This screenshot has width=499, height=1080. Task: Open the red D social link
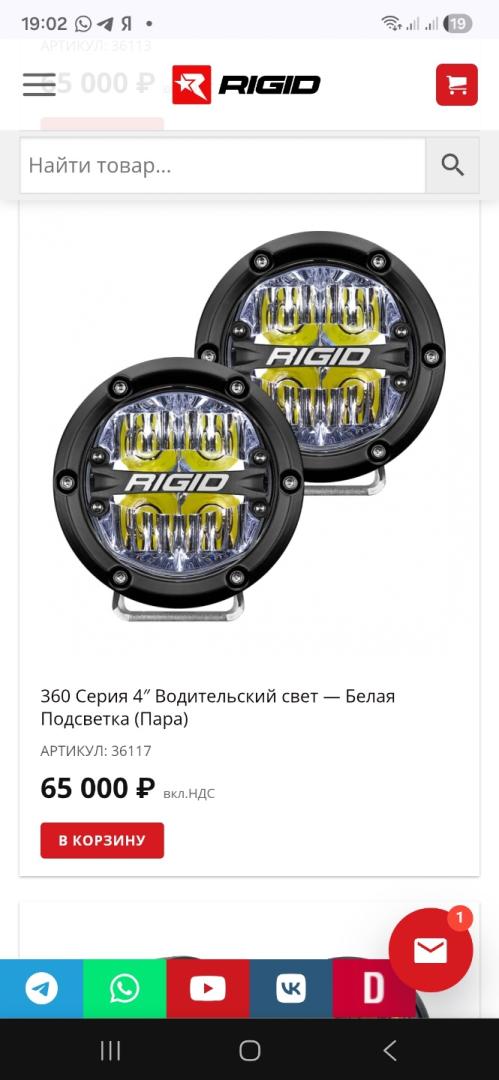coord(374,989)
